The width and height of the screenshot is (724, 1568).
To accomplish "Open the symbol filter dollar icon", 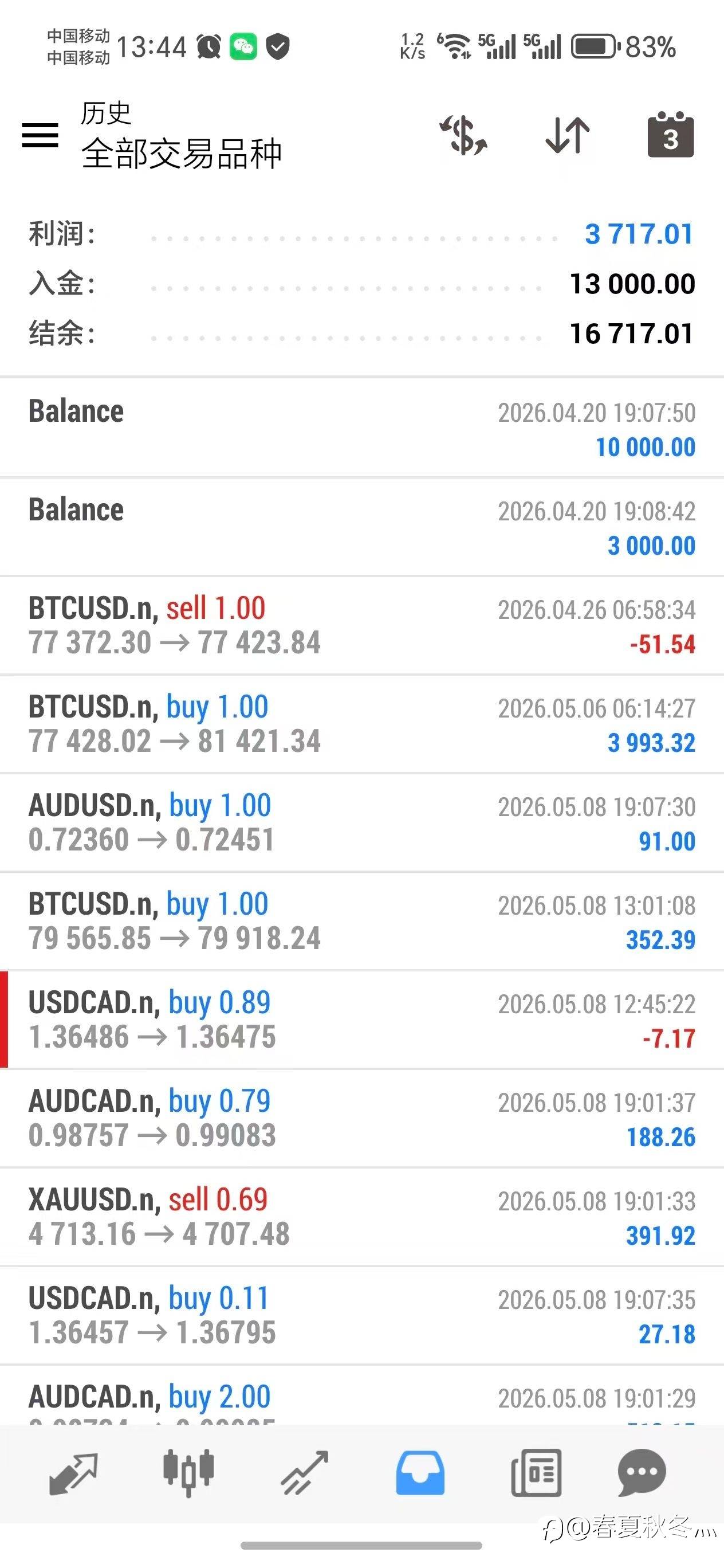I will tap(463, 135).
